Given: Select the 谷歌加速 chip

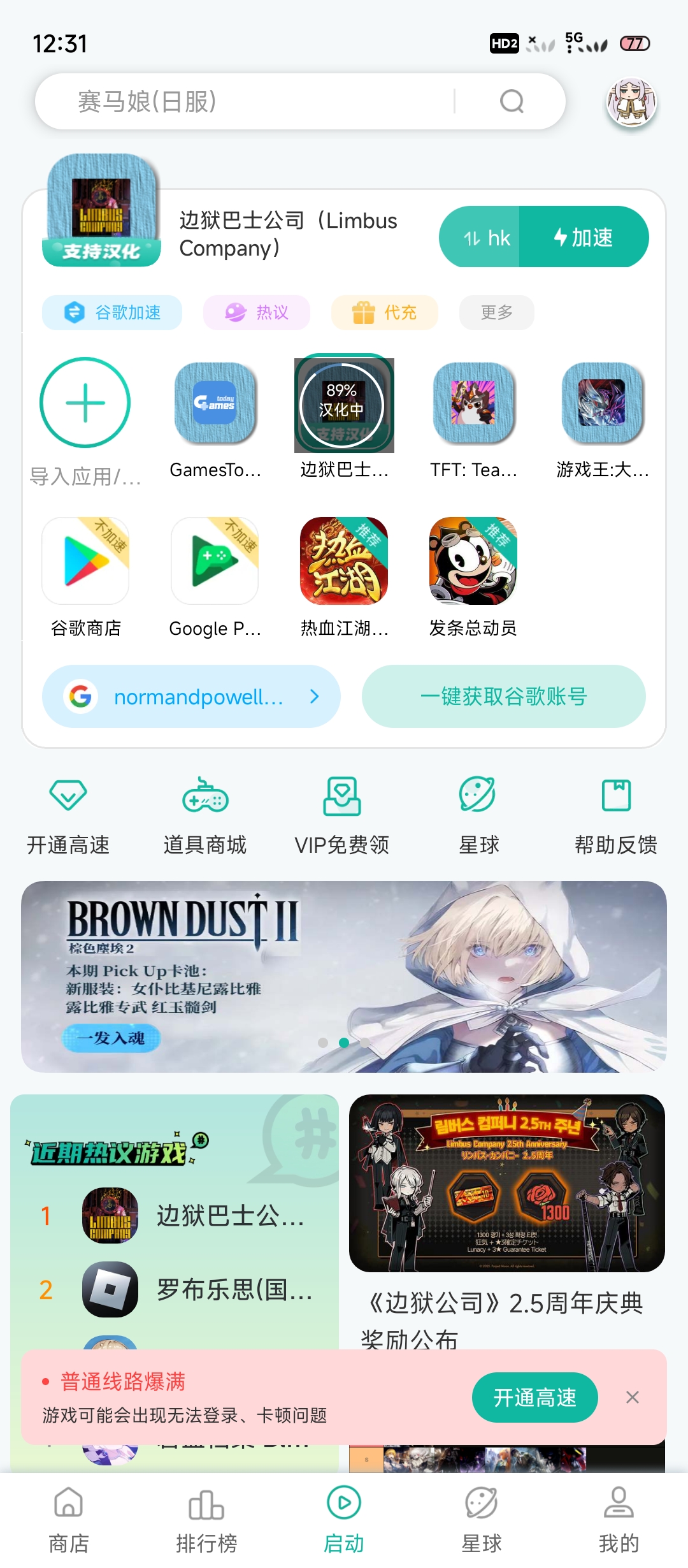Looking at the screenshot, I should 113,312.
